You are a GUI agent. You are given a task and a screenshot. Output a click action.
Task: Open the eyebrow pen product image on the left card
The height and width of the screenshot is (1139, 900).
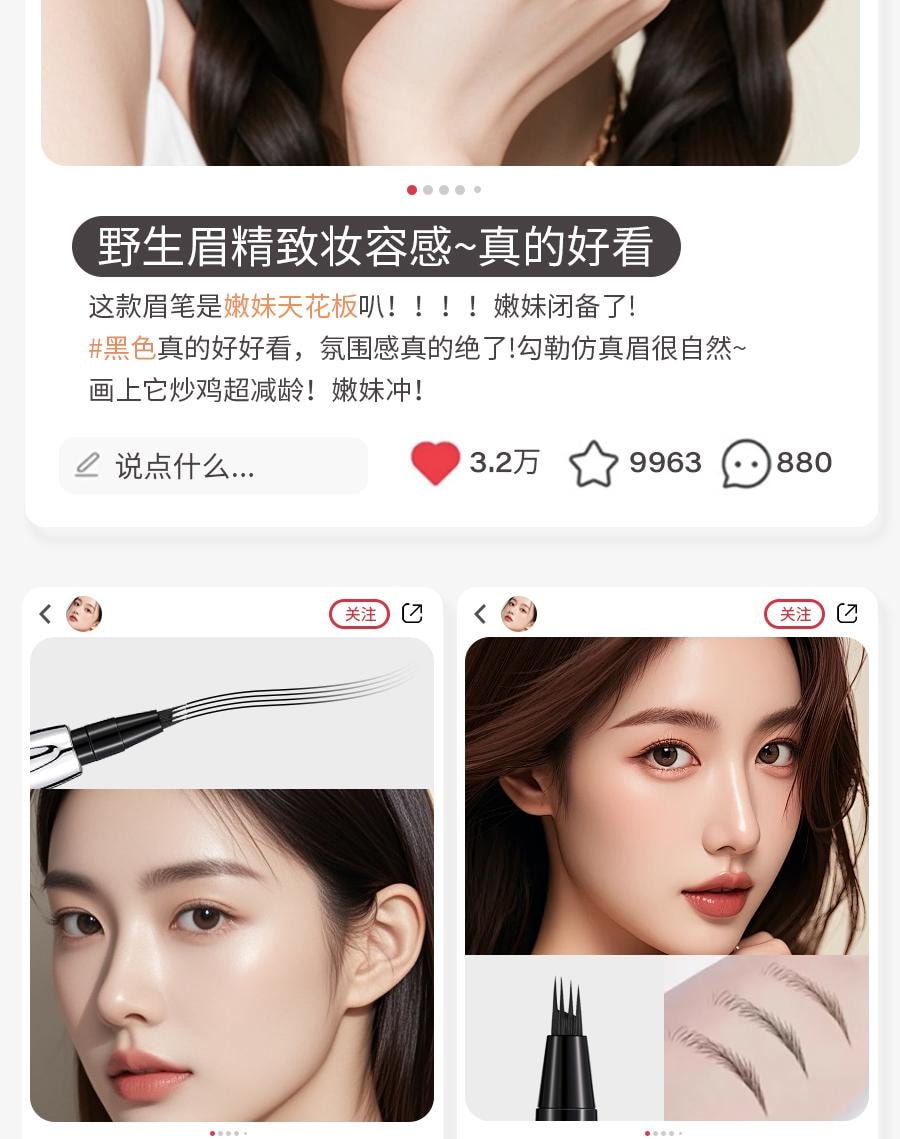click(232, 712)
